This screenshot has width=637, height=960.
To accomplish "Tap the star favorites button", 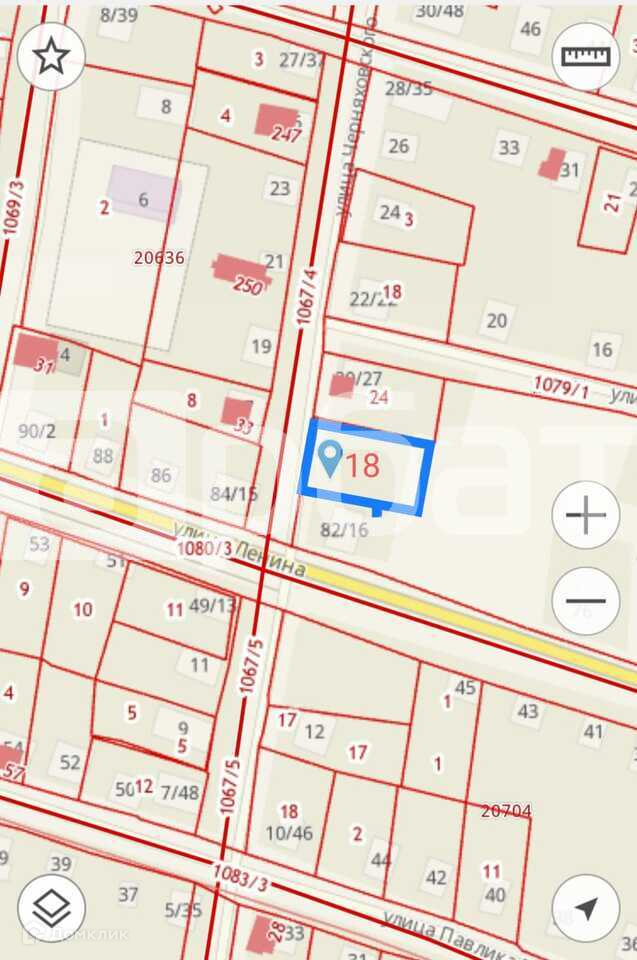I will coord(51,57).
